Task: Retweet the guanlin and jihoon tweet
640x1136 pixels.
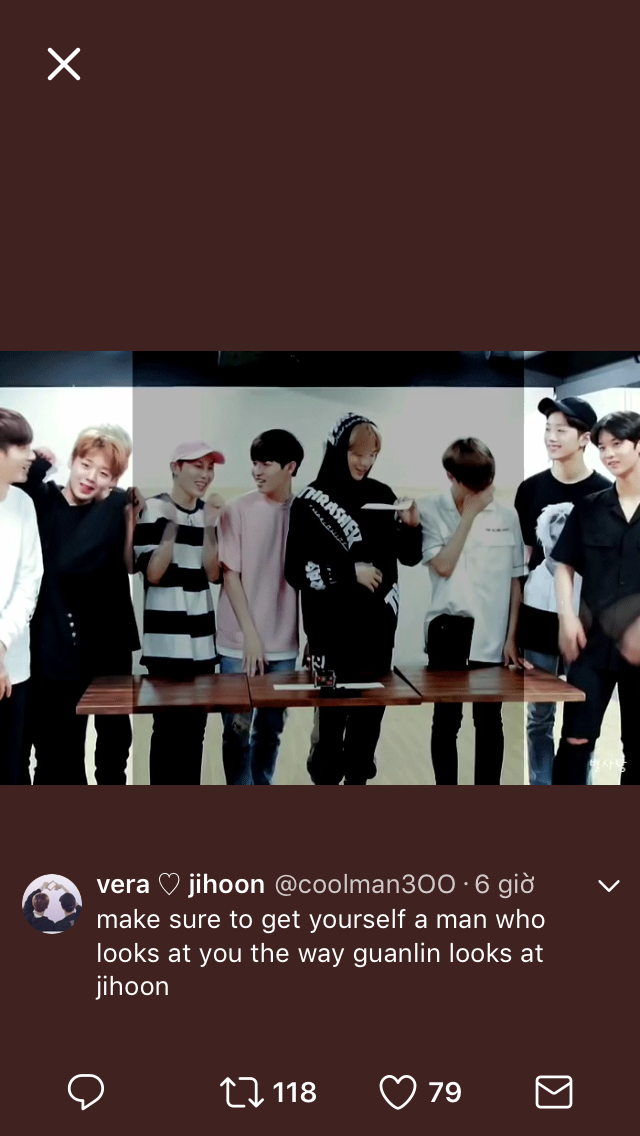Action: click(241, 1092)
